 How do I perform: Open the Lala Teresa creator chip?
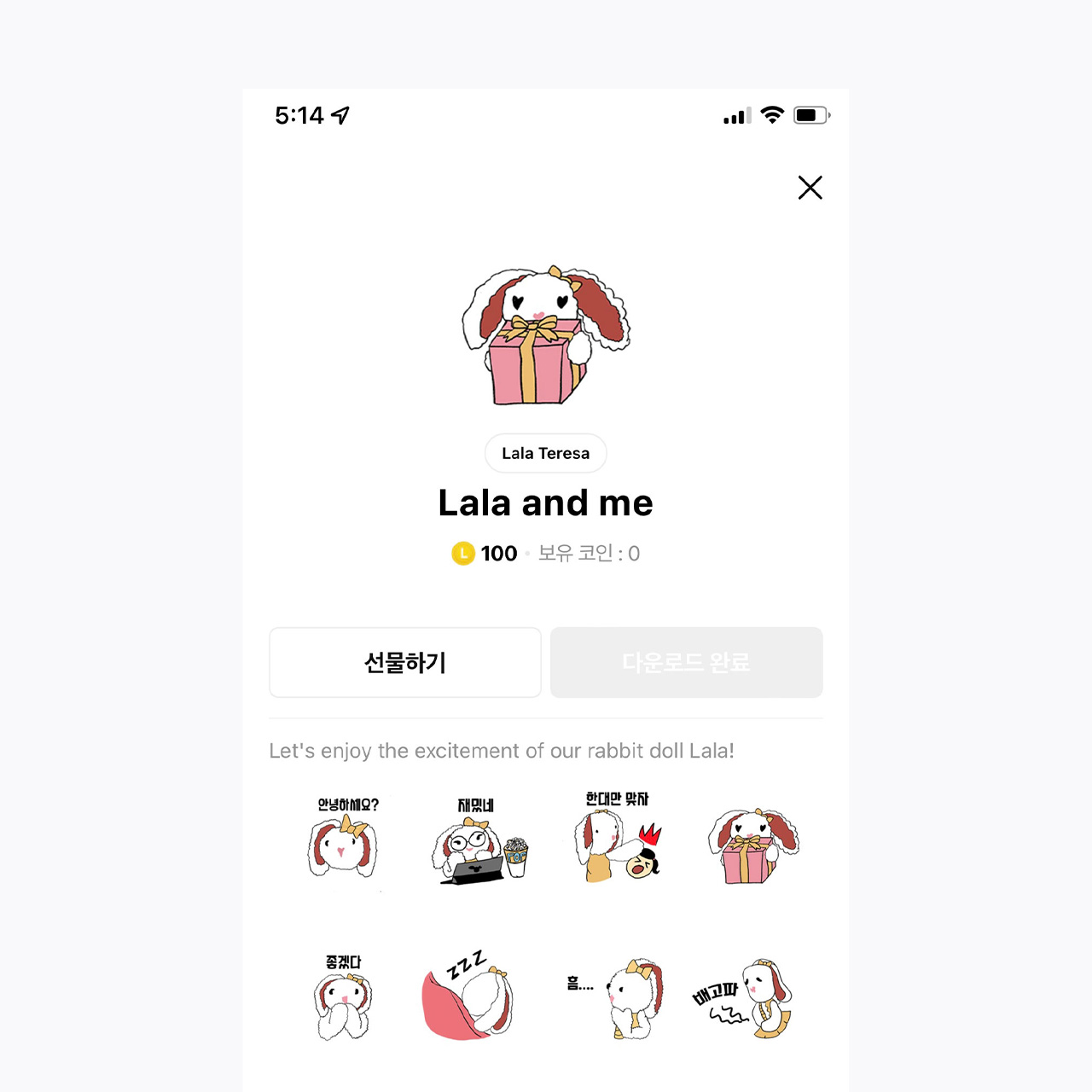coord(545,453)
